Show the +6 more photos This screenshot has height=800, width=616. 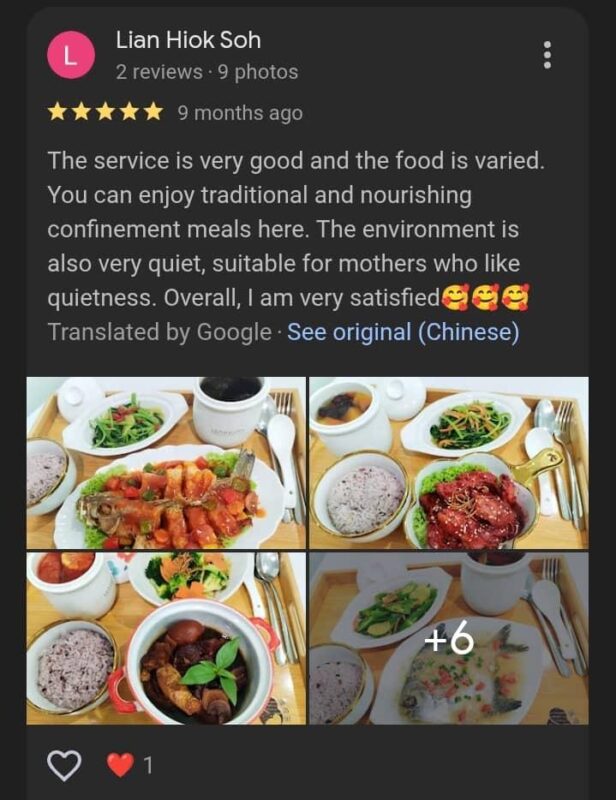[x=448, y=638]
